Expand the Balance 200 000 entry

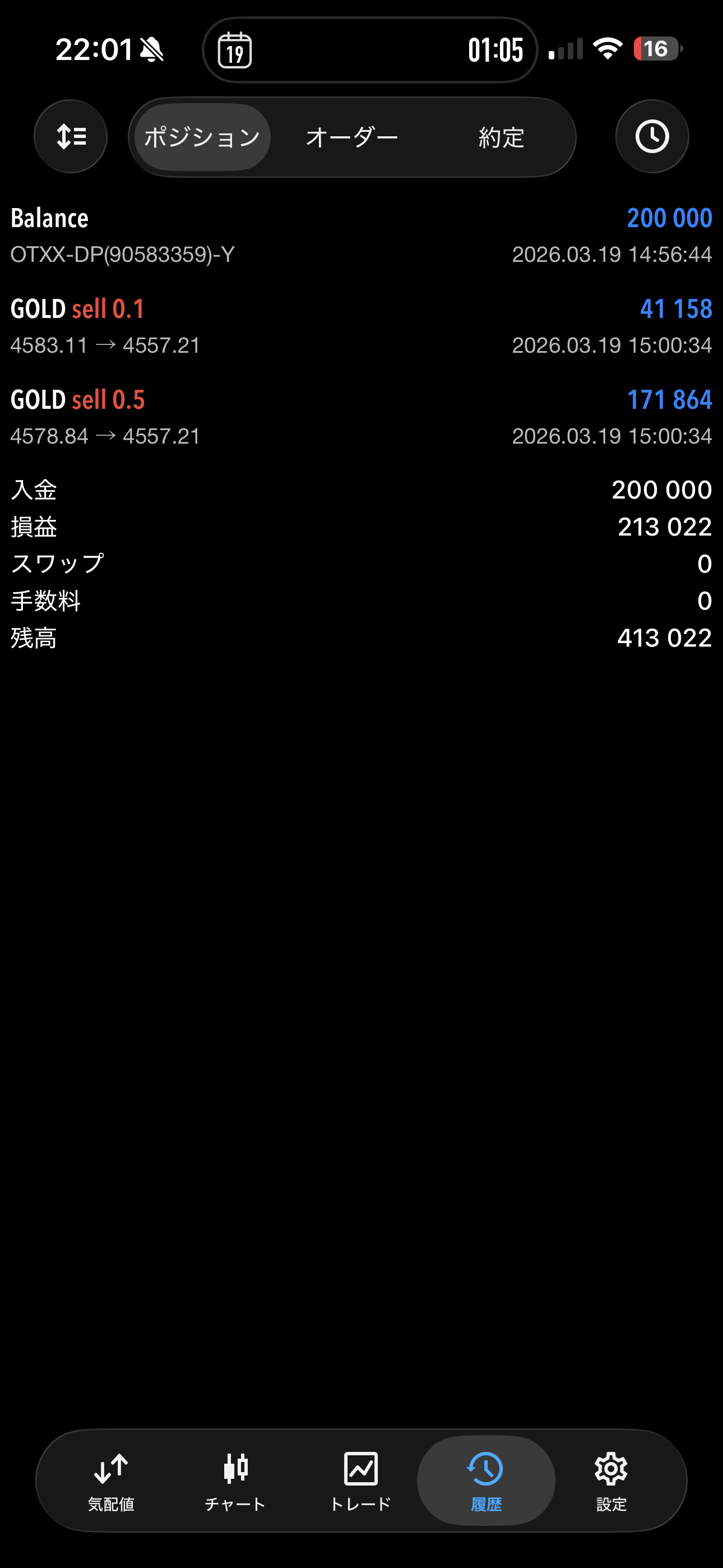(x=361, y=236)
